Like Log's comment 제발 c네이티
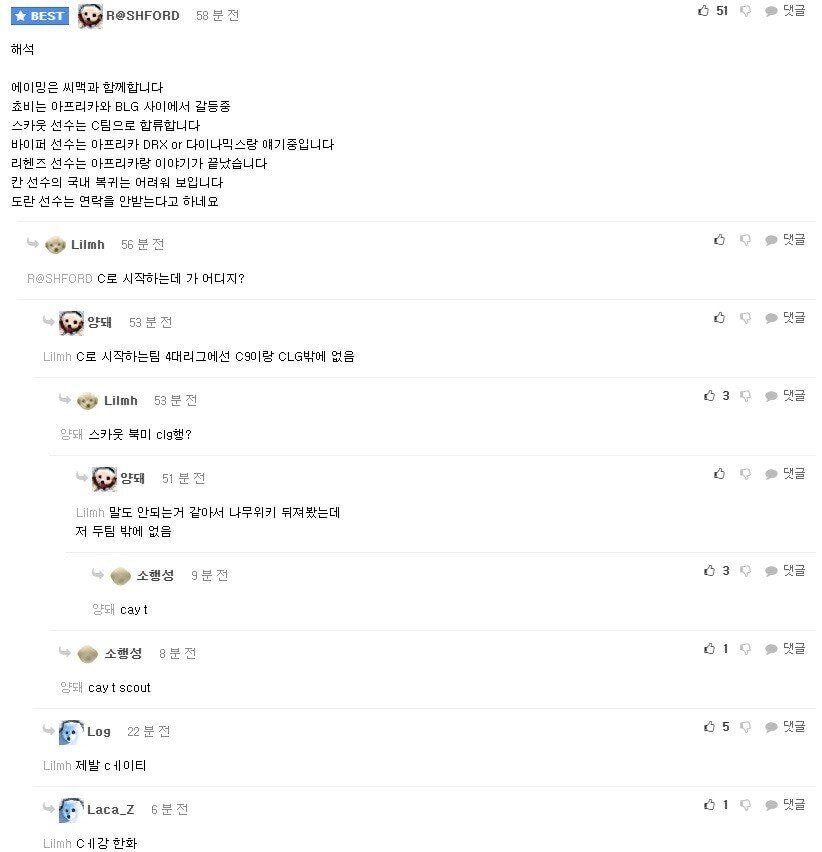This screenshot has height=852, width=822. click(x=709, y=727)
